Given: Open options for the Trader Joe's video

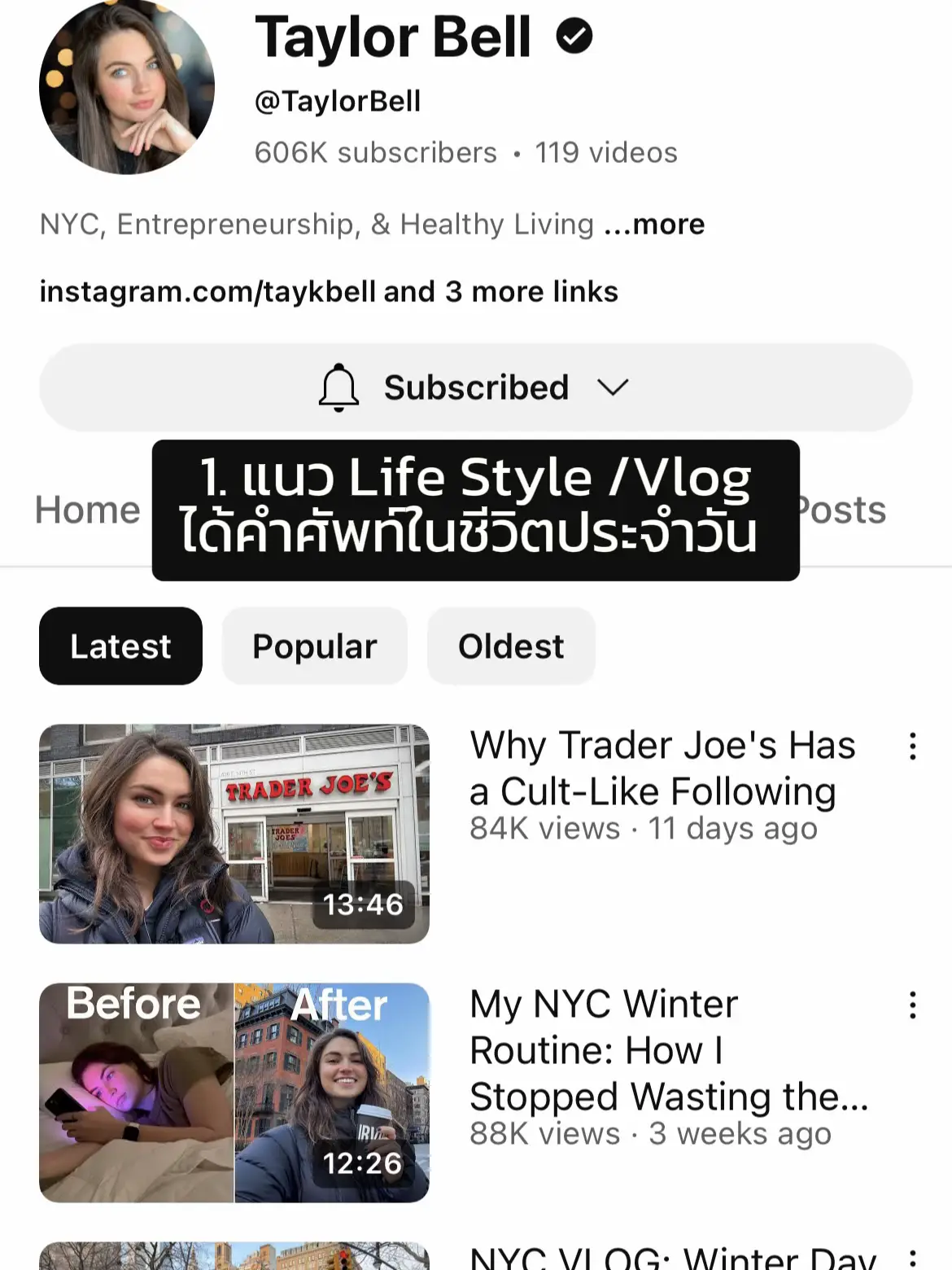Looking at the screenshot, I should pyautogui.click(x=913, y=746).
